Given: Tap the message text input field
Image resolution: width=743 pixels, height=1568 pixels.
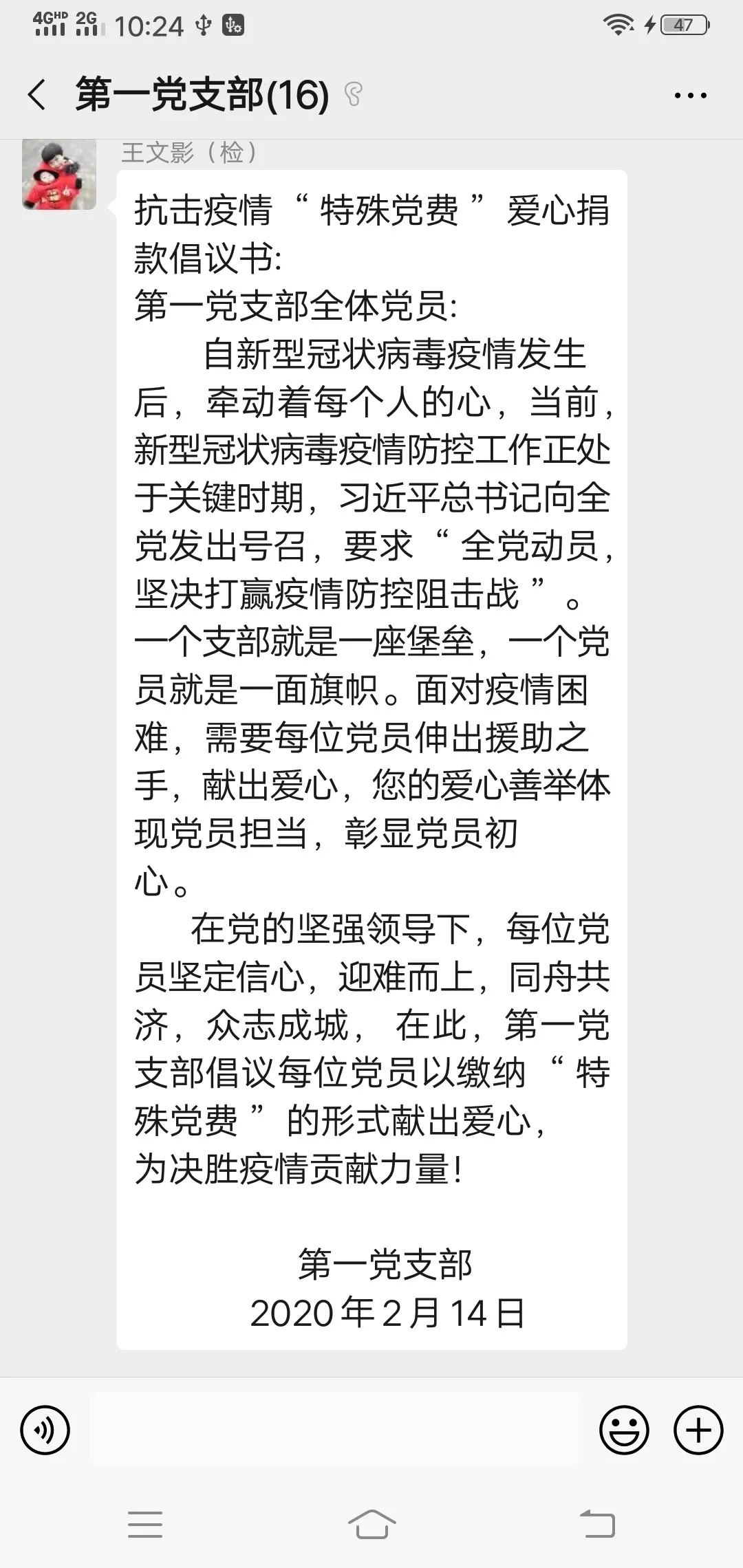Looking at the screenshot, I should pyautogui.click(x=334, y=1430).
